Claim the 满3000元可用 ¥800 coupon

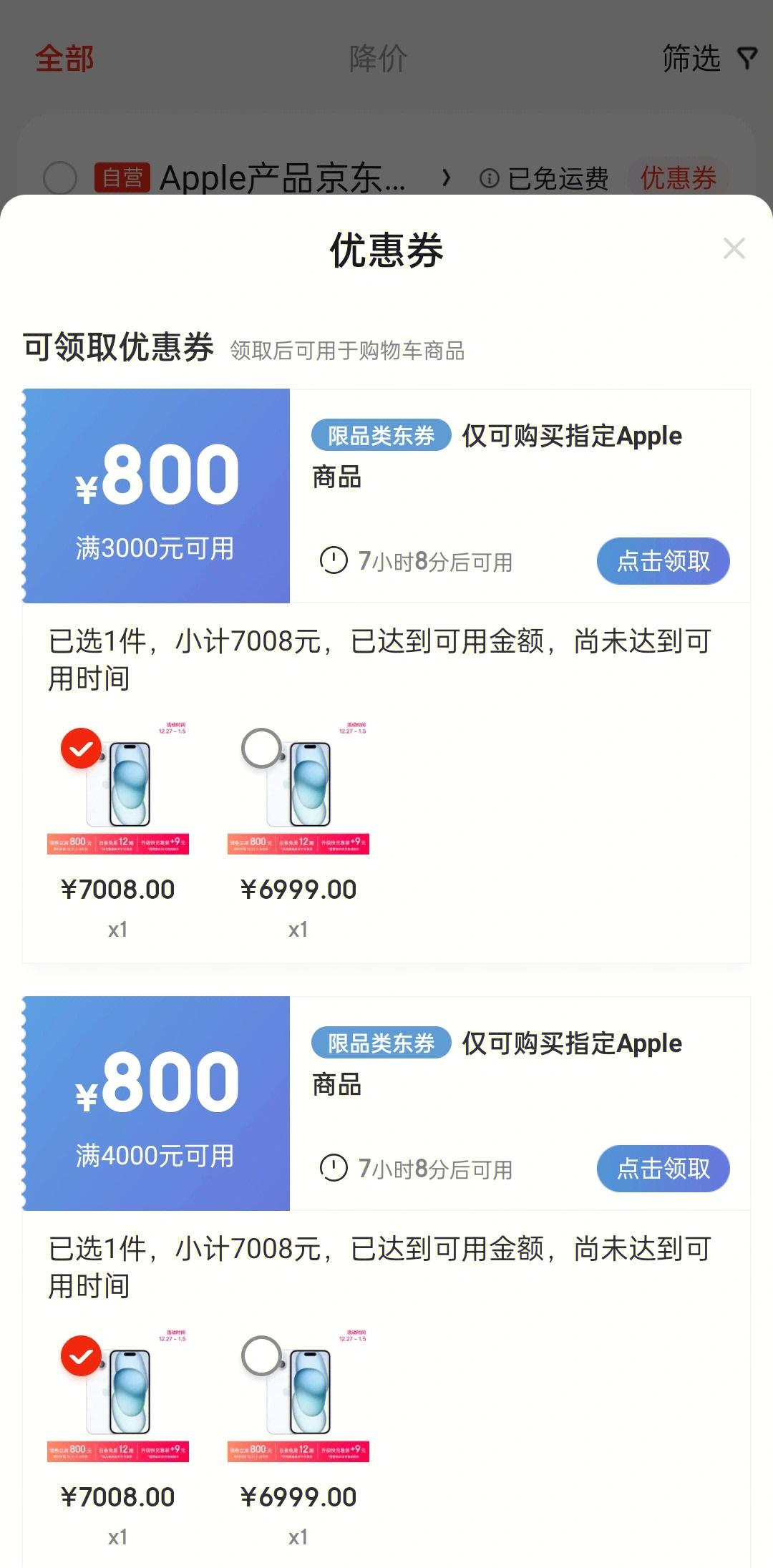click(x=663, y=561)
